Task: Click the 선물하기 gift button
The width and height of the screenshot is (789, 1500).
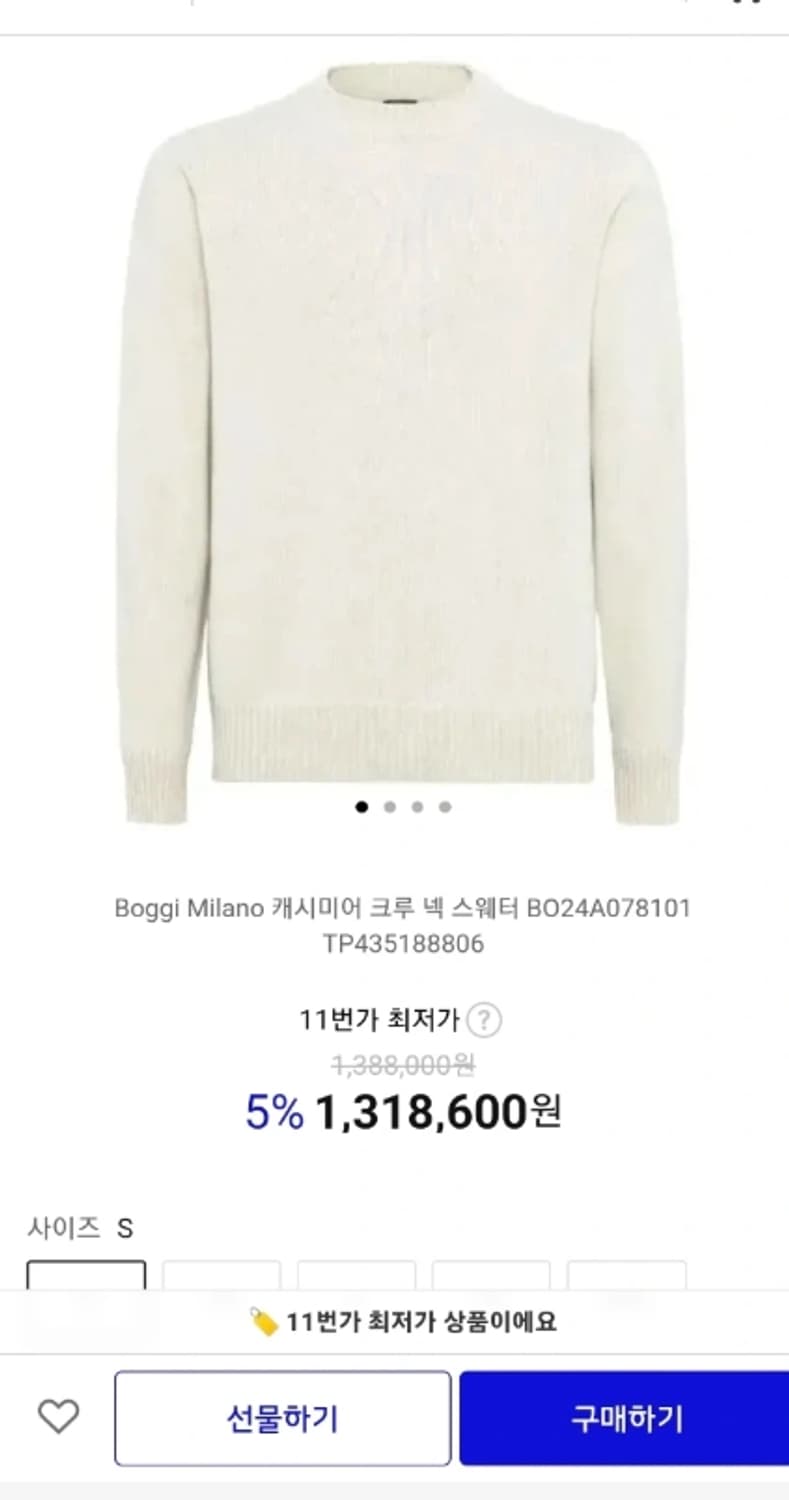Action: click(x=281, y=1417)
